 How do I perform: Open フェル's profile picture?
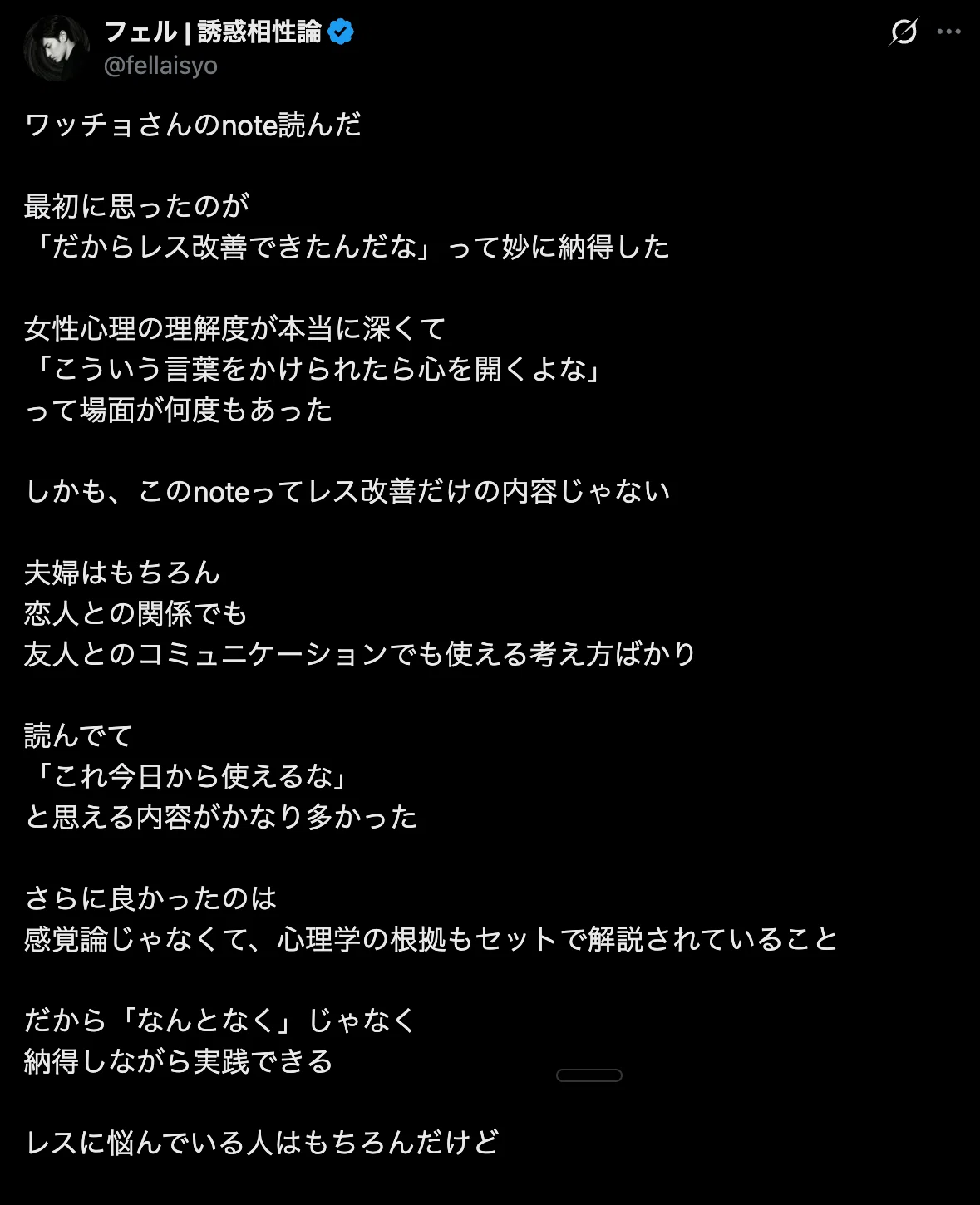(57, 48)
